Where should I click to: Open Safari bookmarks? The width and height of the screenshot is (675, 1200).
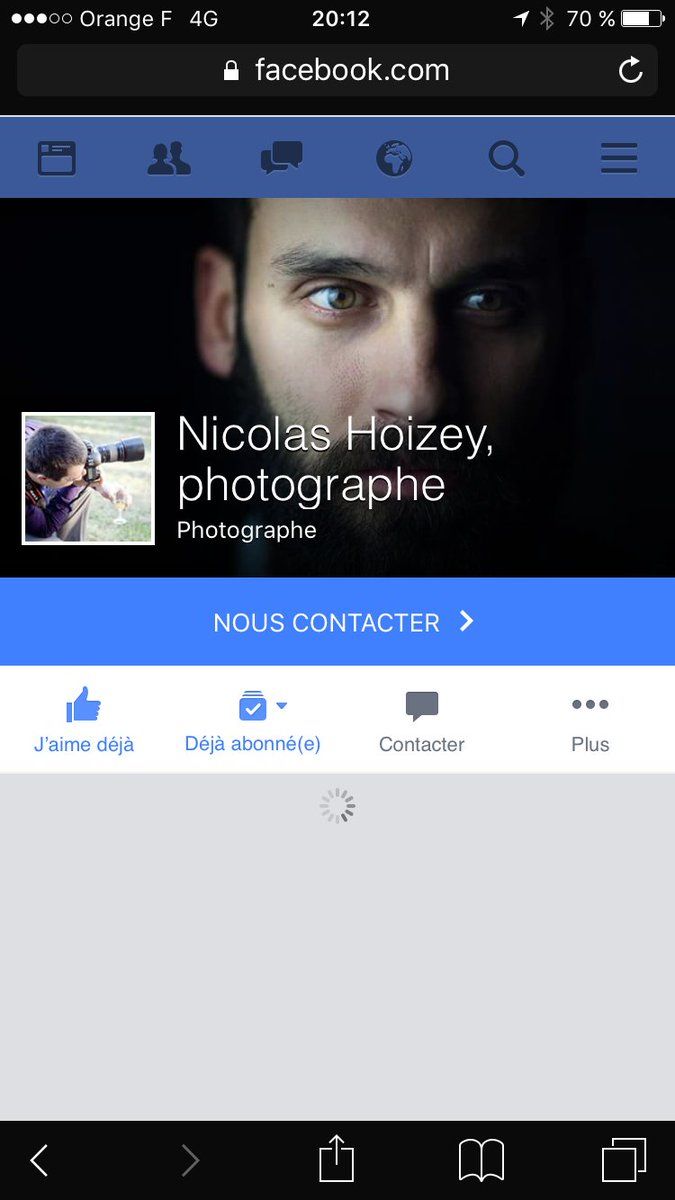(x=481, y=1160)
